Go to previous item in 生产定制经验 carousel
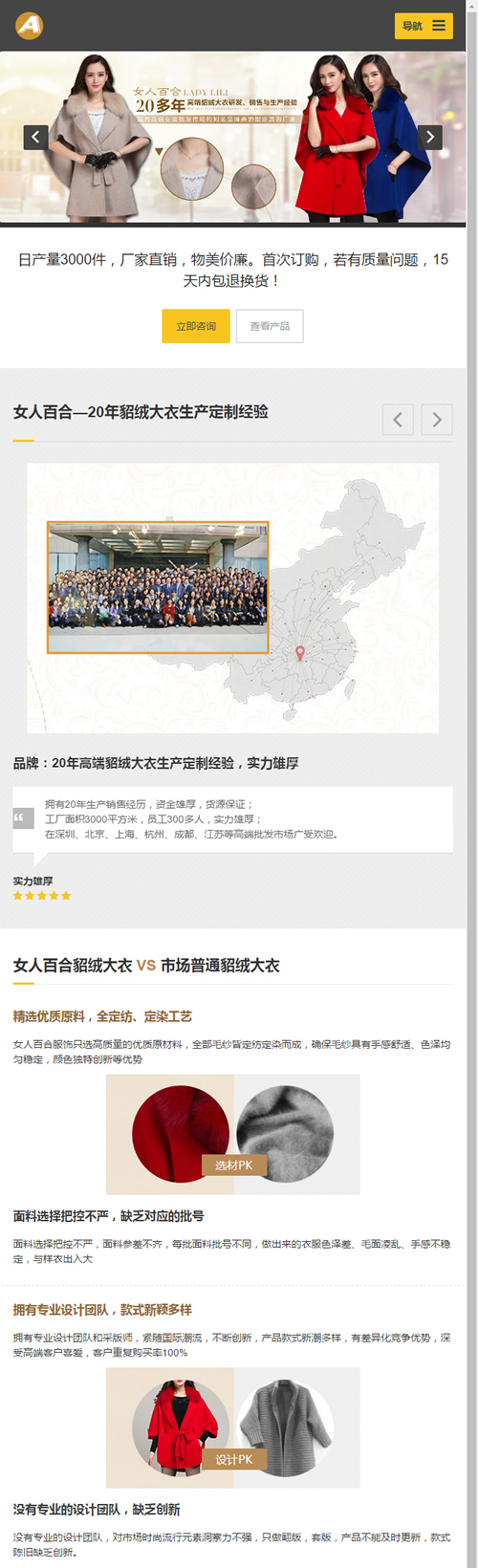Screen dimensions: 478x1568 [x=398, y=419]
